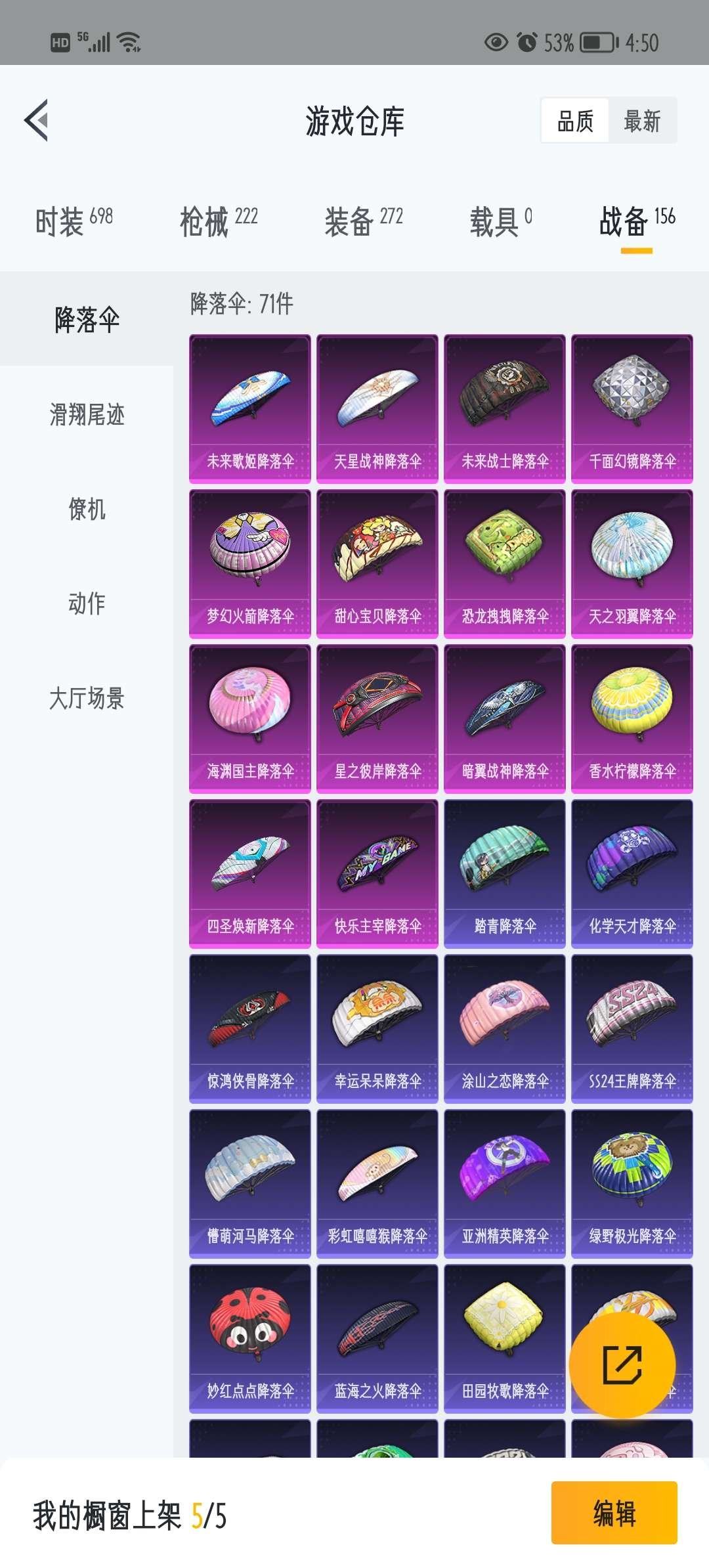Select the 动作 category

pos(87,603)
